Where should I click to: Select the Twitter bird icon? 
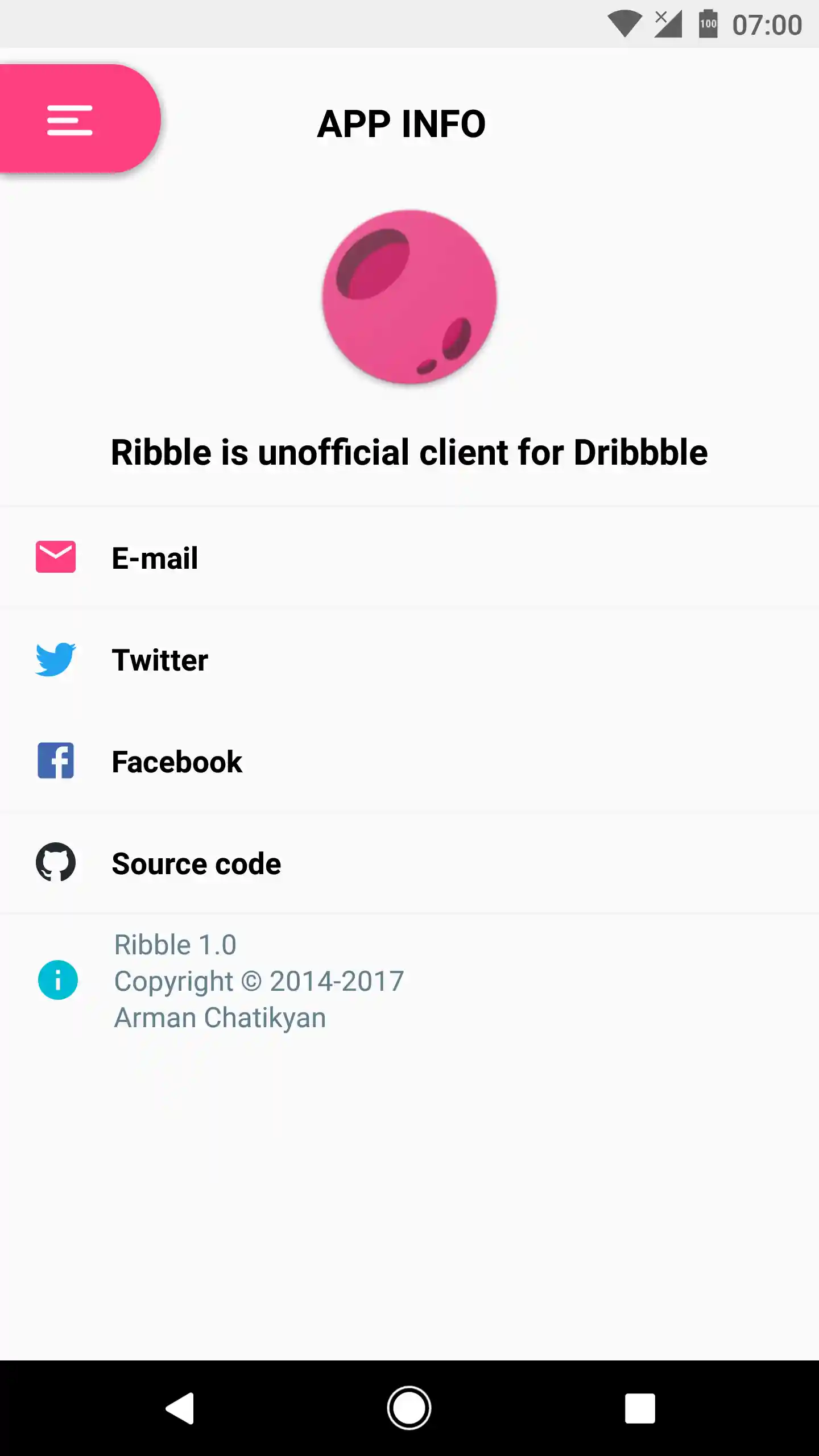tap(56, 659)
